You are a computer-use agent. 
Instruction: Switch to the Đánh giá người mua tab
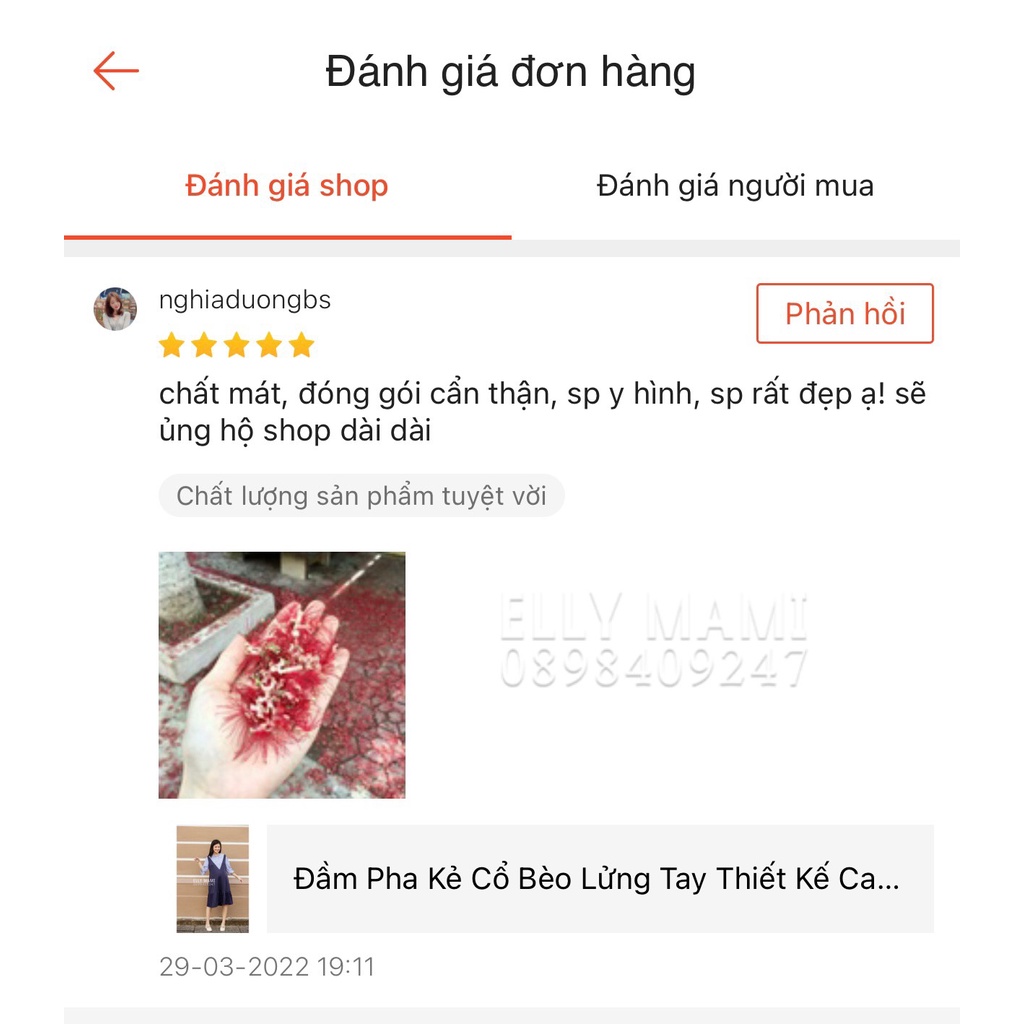point(735,186)
